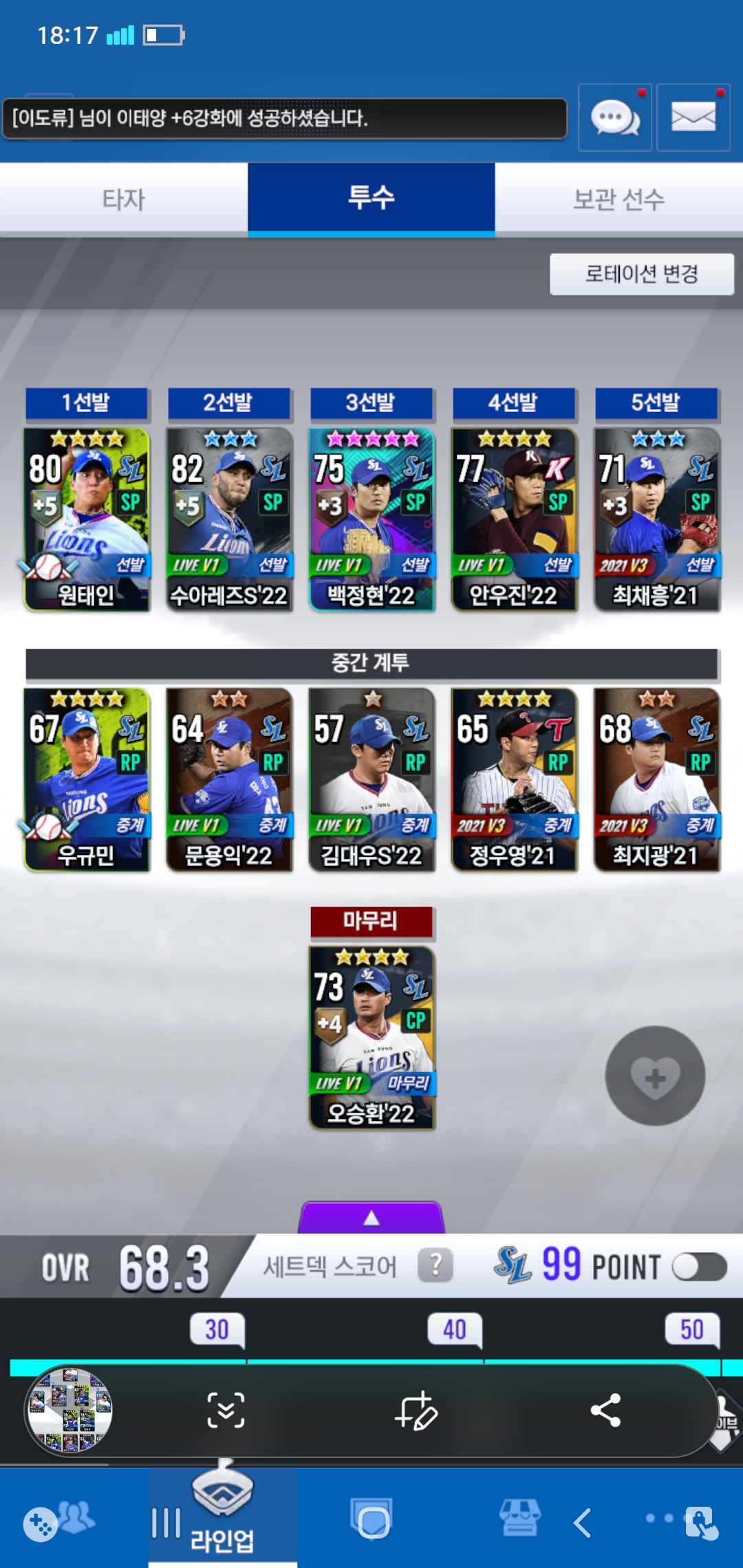This screenshot has width=743, height=1568.
Task: Tap the heart plus floating button
Action: [x=655, y=1076]
